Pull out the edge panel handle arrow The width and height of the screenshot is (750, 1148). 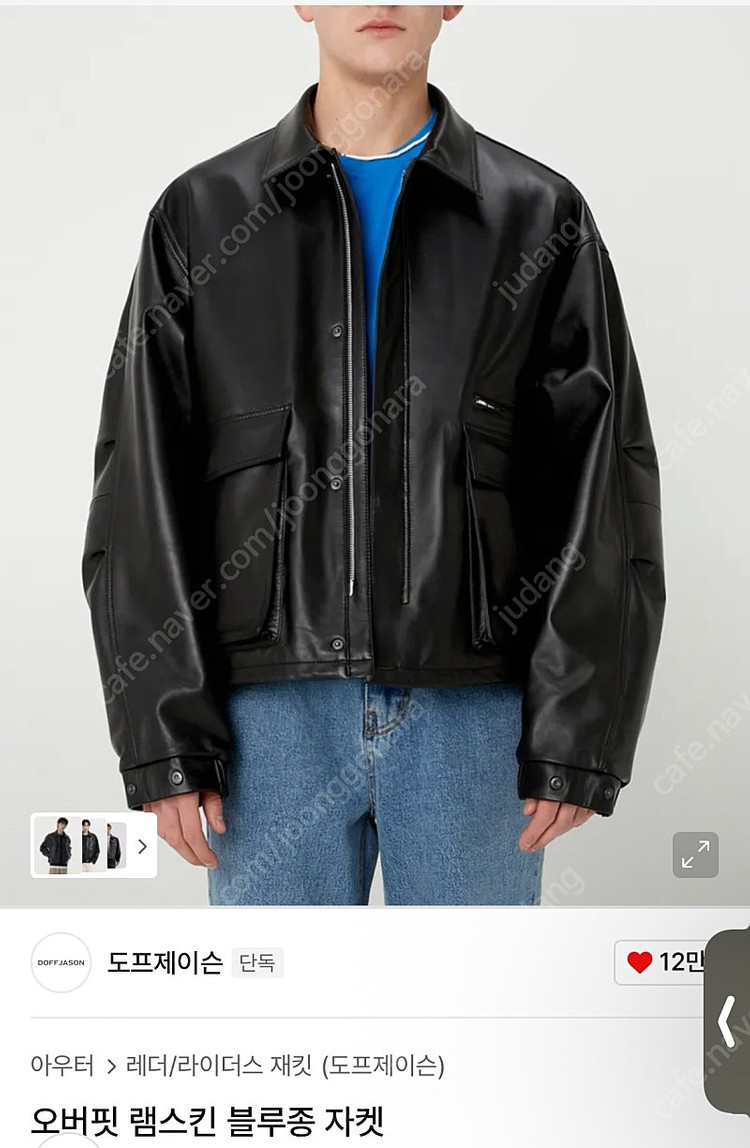727,1020
